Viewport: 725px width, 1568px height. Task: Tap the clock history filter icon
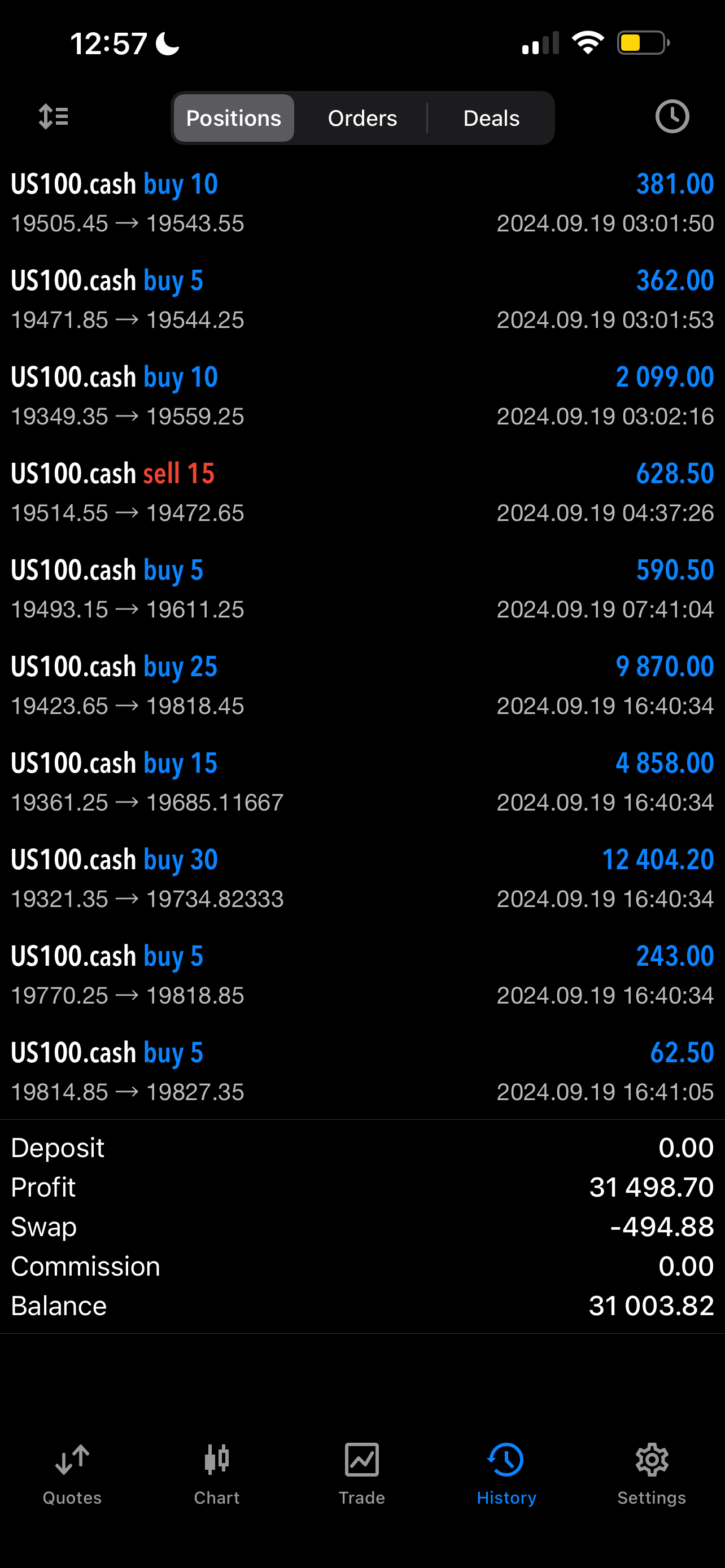[x=671, y=117]
